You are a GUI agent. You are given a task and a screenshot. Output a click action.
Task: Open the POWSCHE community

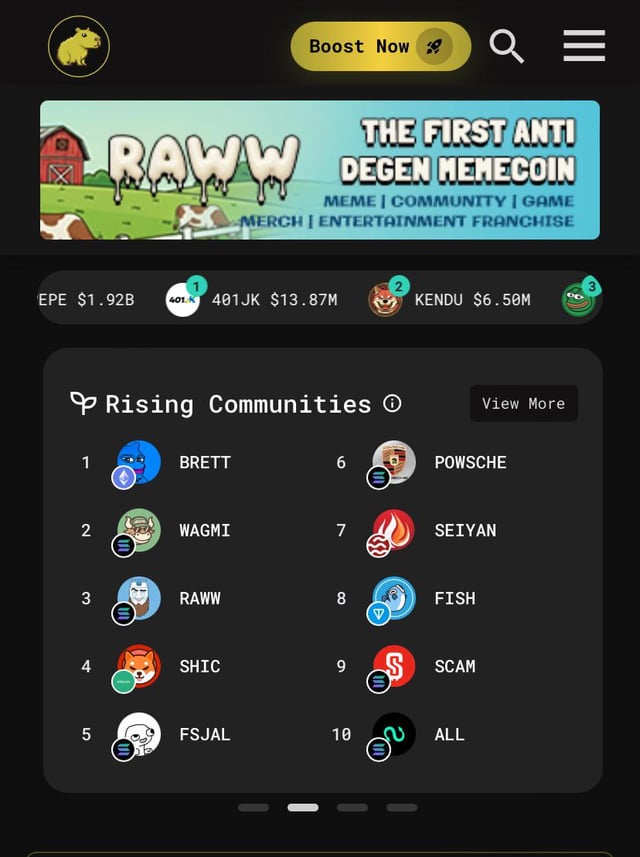click(x=470, y=462)
